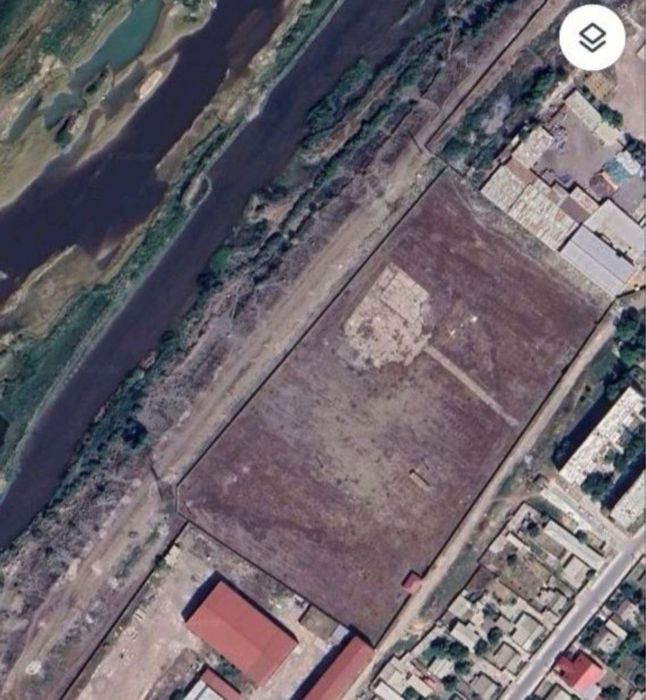This screenshot has width=646, height=700.
Task: Open the map layers button
Action: pos(592,38)
